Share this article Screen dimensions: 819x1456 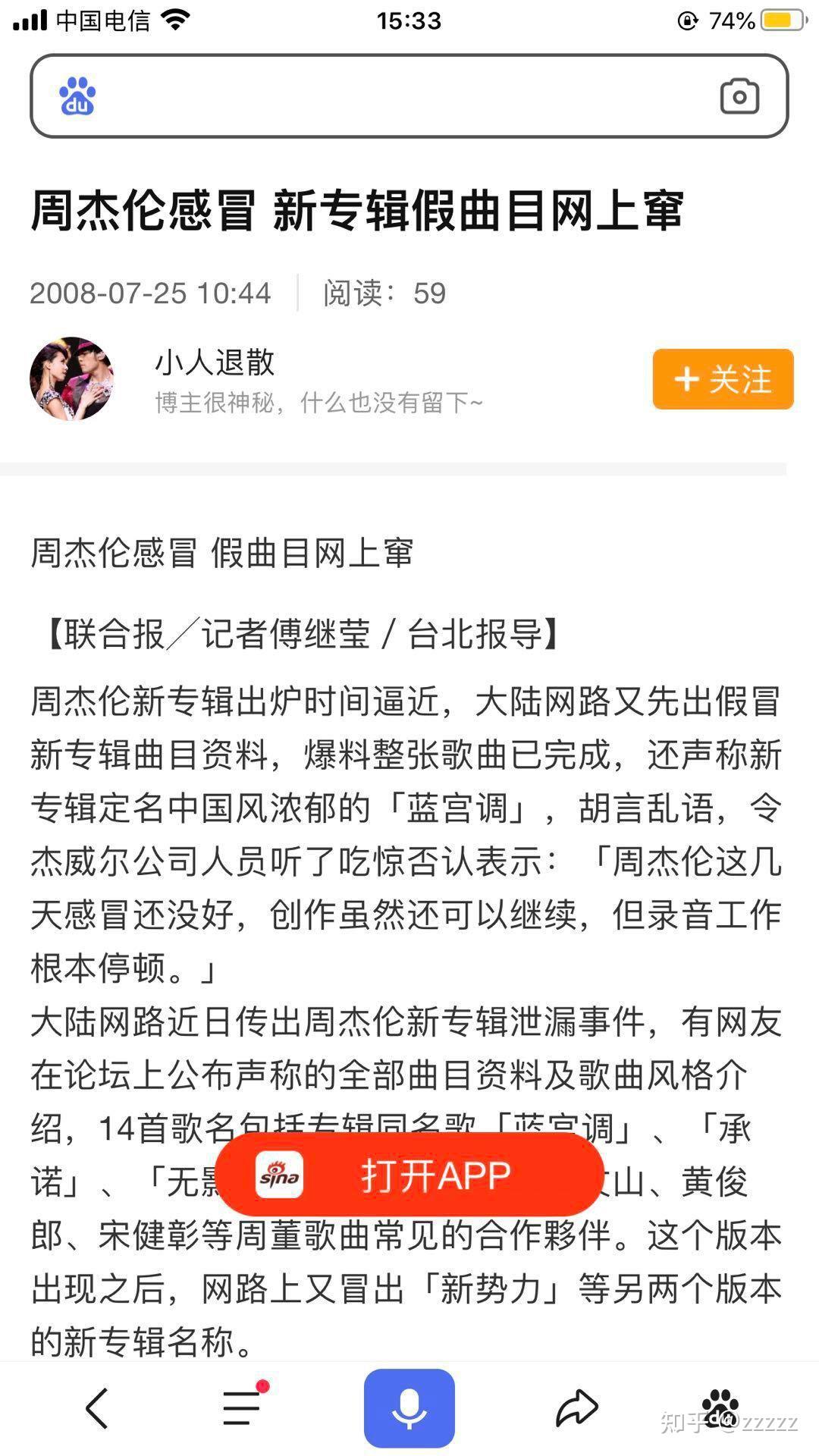click(576, 1408)
